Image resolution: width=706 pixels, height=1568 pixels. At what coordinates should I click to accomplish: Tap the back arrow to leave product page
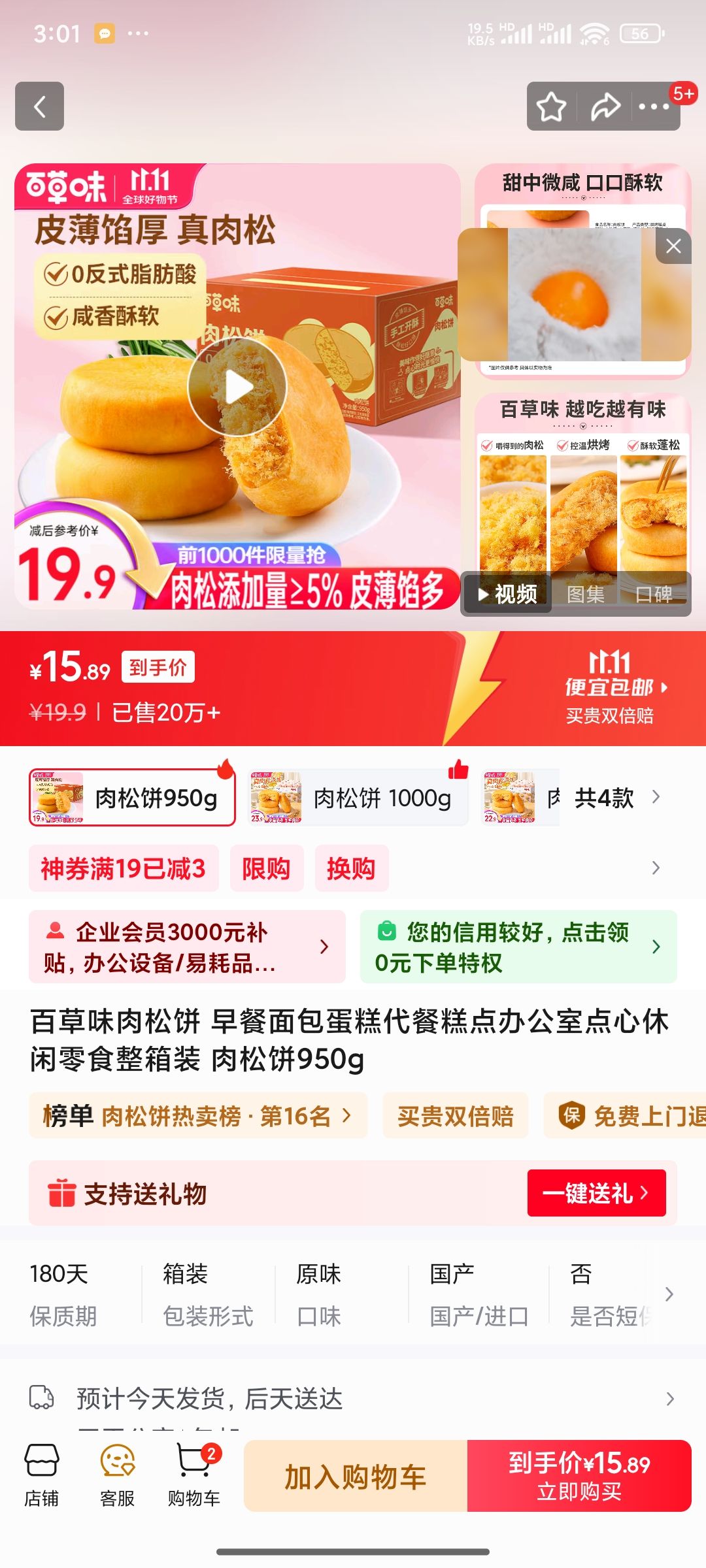click(x=39, y=106)
